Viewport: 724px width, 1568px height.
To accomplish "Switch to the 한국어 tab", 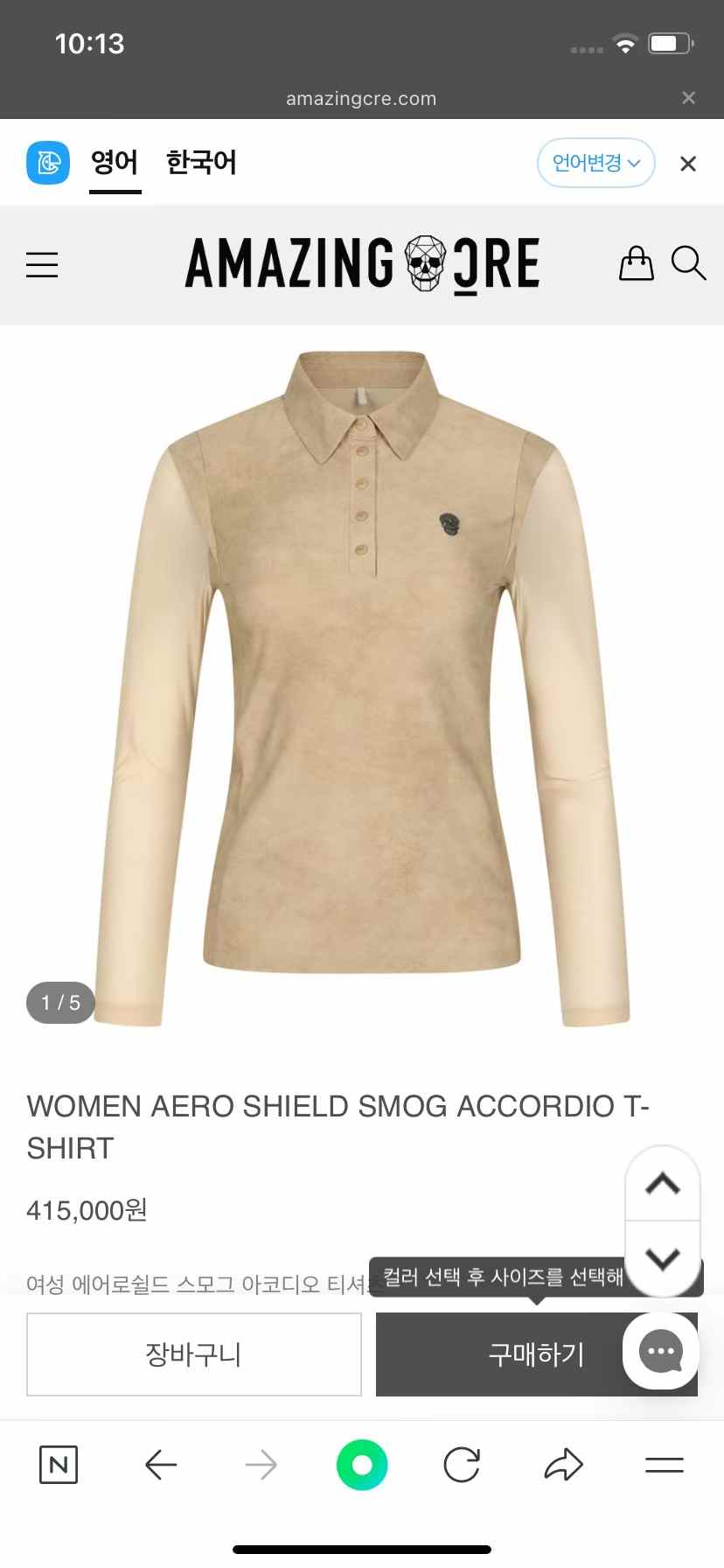I will [x=201, y=163].
